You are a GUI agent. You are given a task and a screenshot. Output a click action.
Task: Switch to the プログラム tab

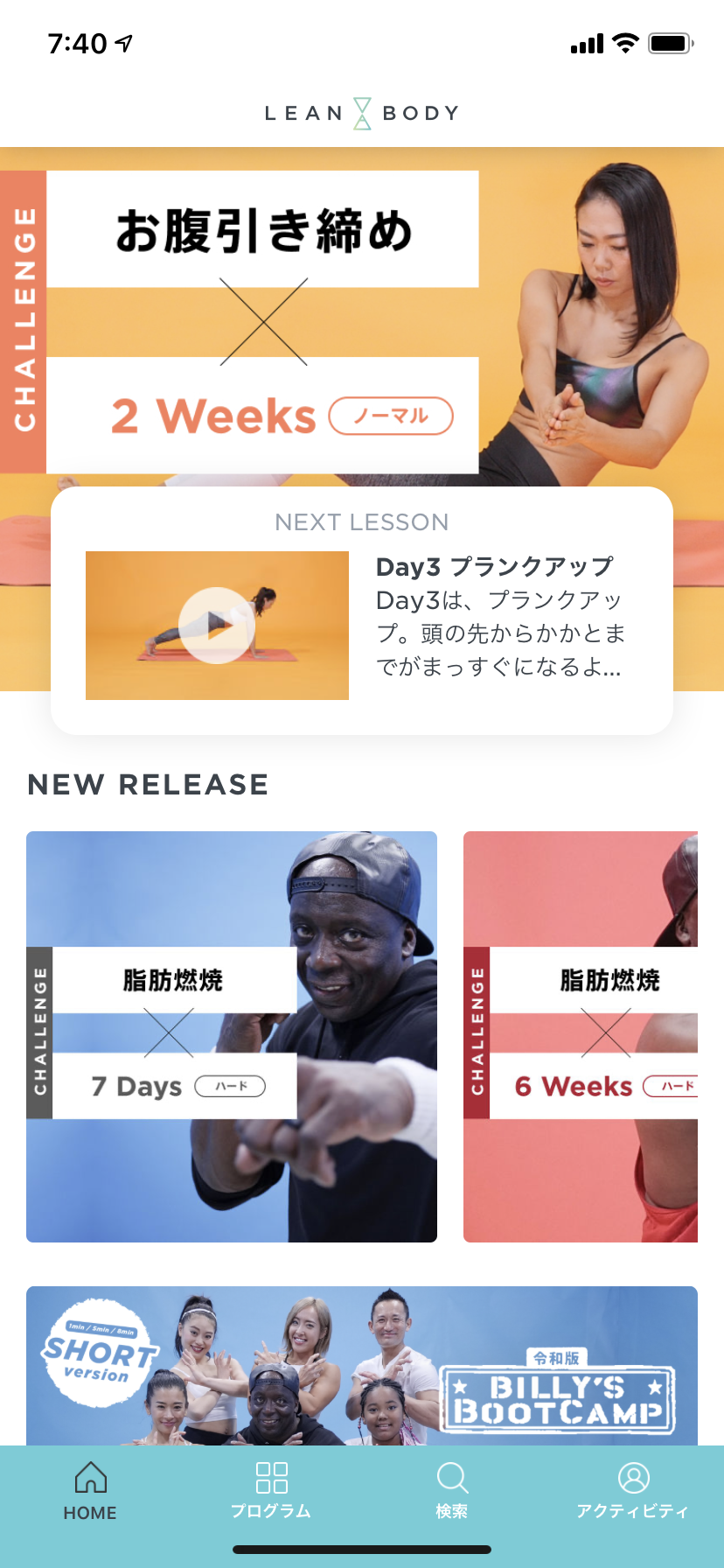[271, 1492]
